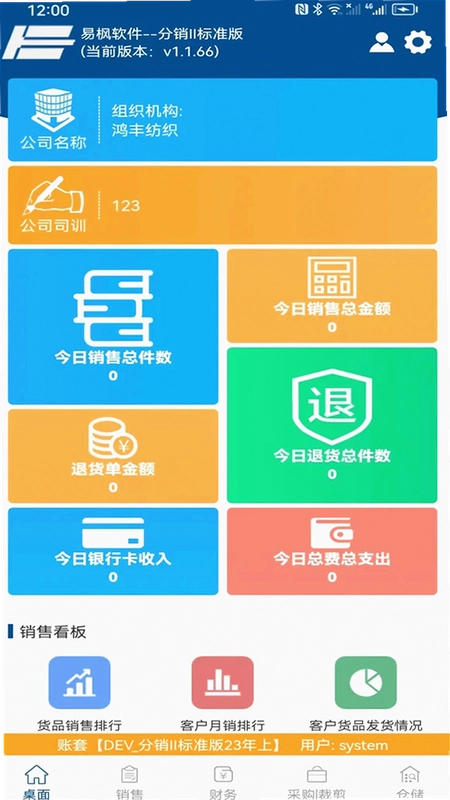Open 客户月销排行 report

pos(222,694)
